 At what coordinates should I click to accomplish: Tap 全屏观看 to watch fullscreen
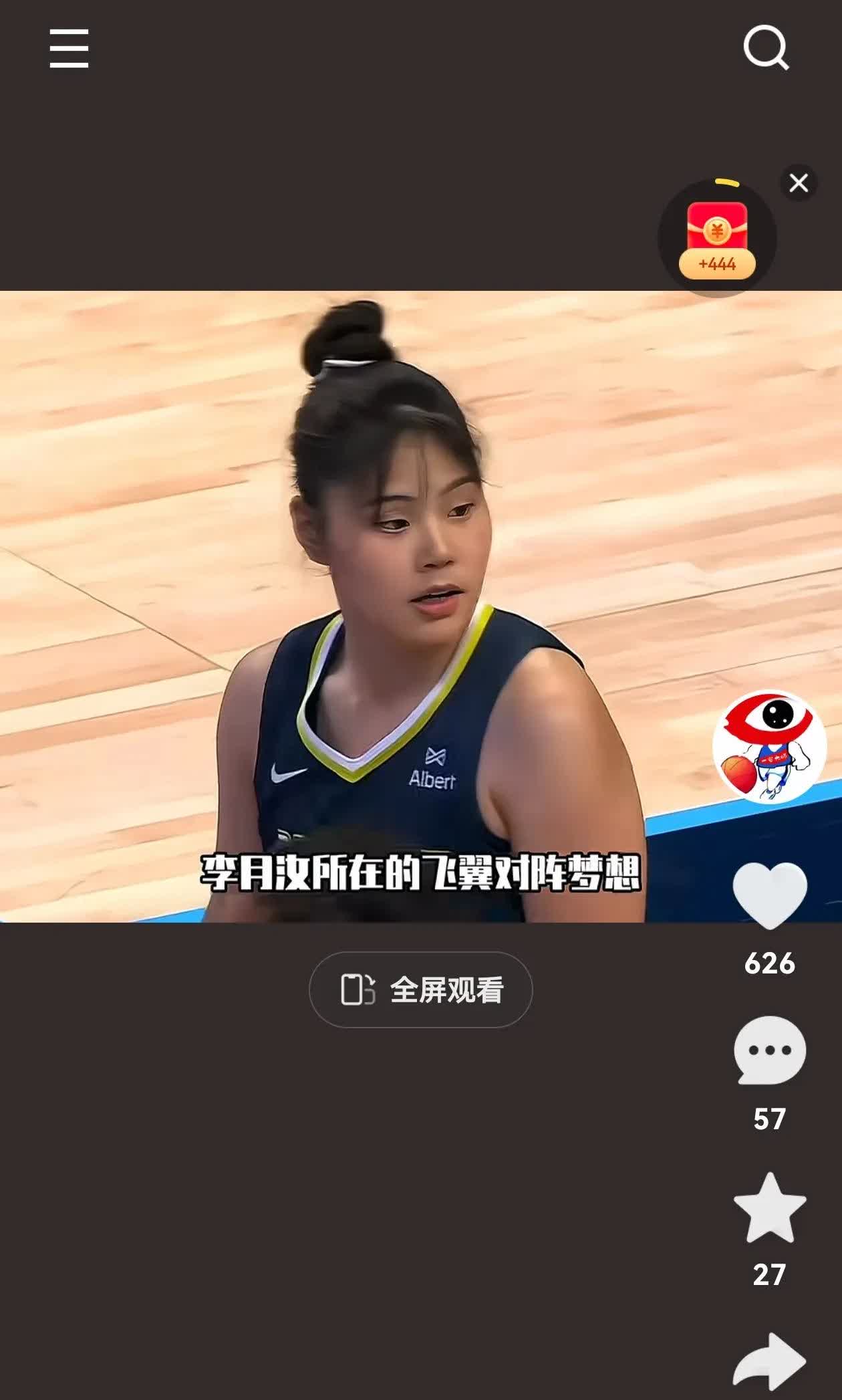(420, 989)
